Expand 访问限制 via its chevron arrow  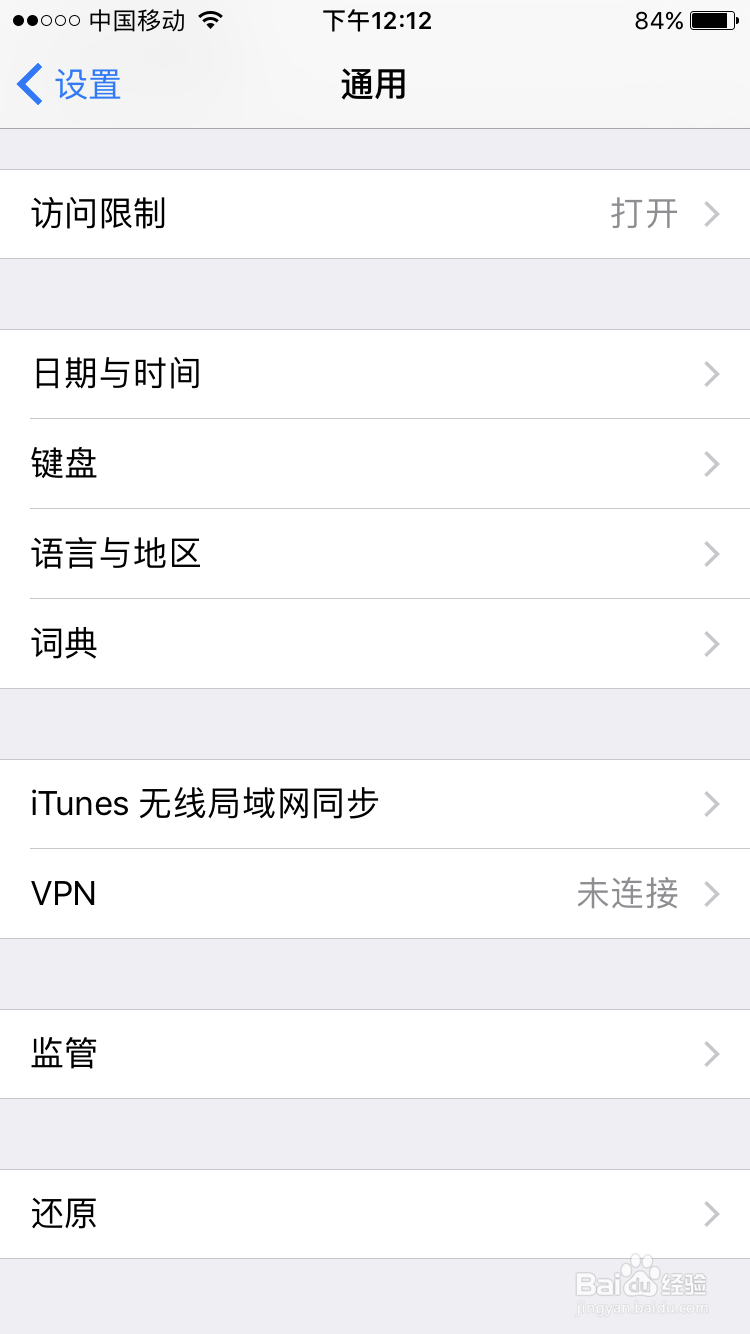point(711,214)
